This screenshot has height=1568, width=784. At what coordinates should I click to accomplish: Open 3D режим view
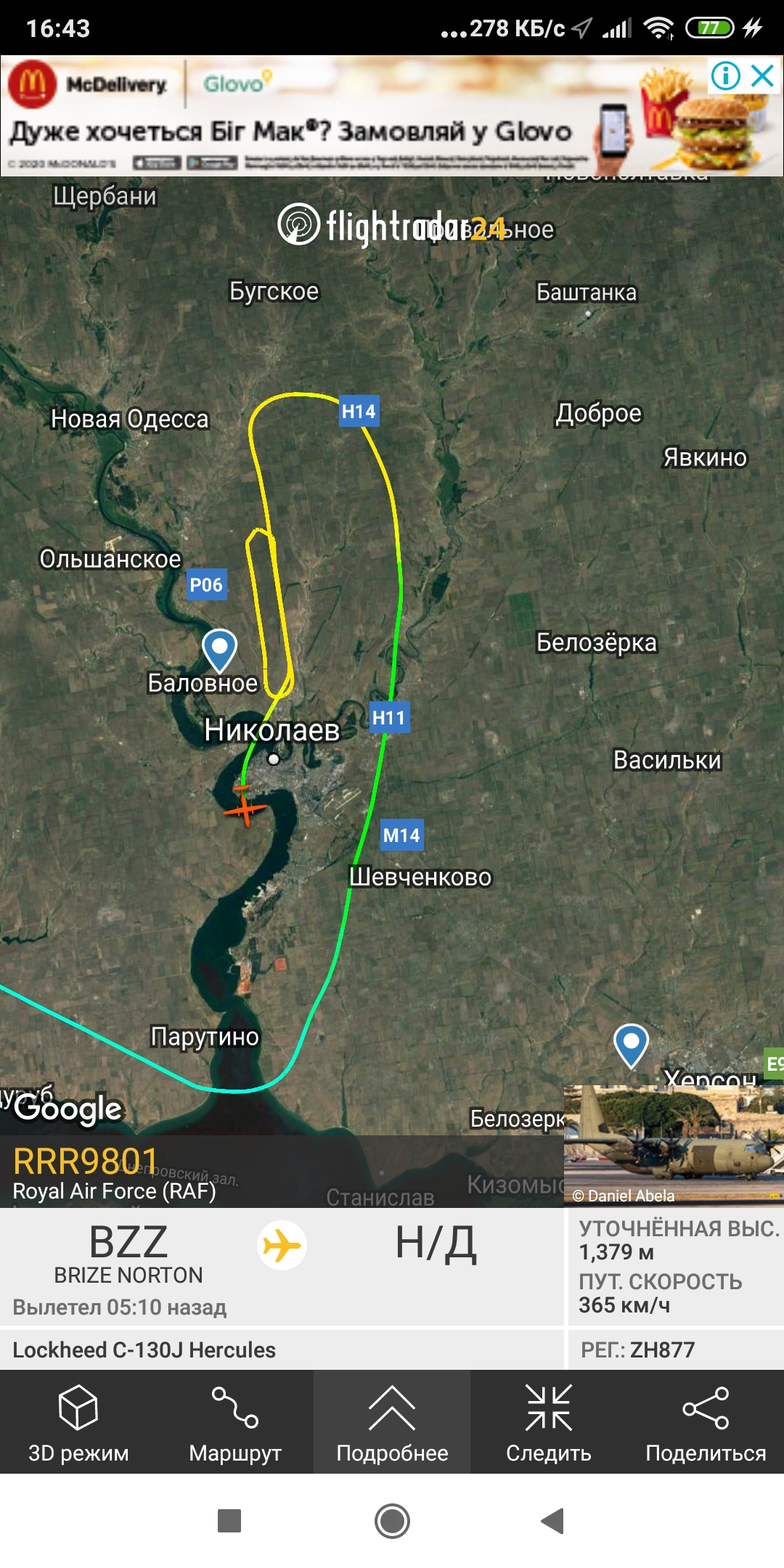(78, 1421)
